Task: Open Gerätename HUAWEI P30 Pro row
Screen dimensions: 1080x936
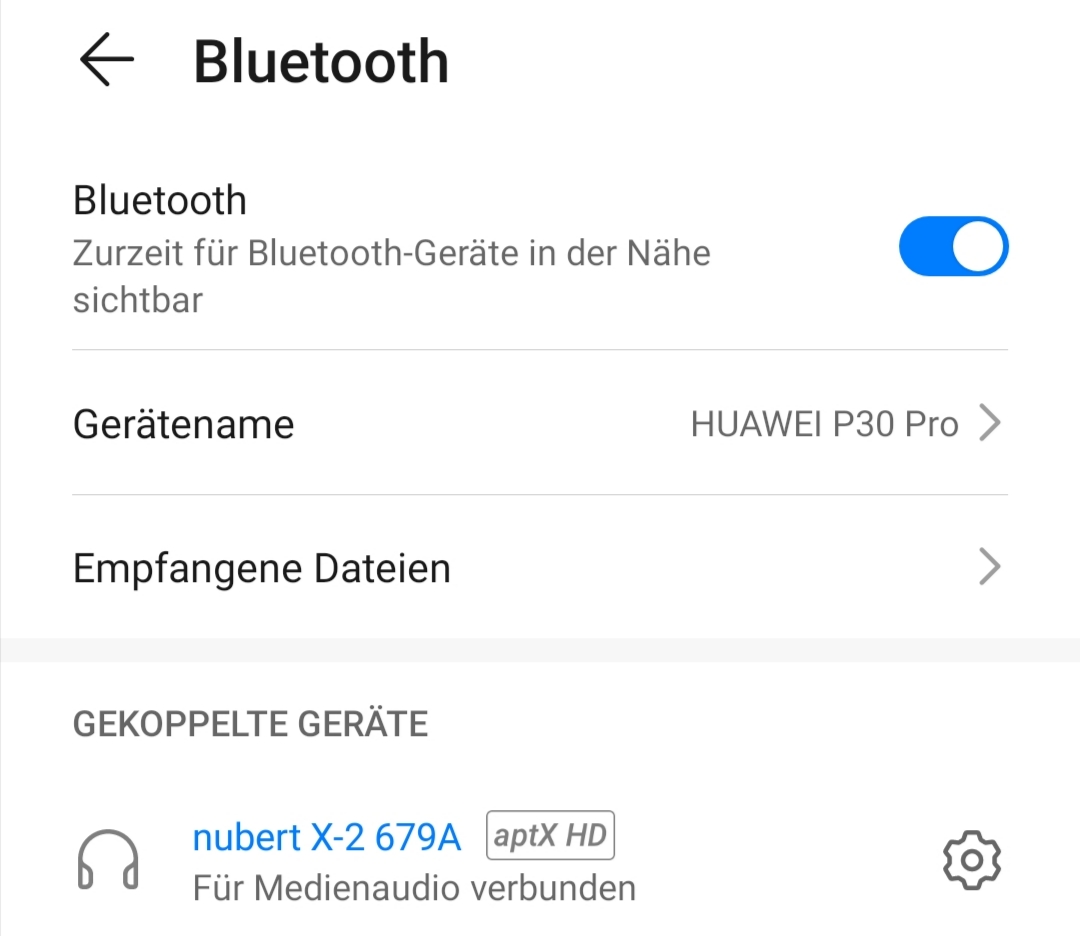Action: pos(540,424)
